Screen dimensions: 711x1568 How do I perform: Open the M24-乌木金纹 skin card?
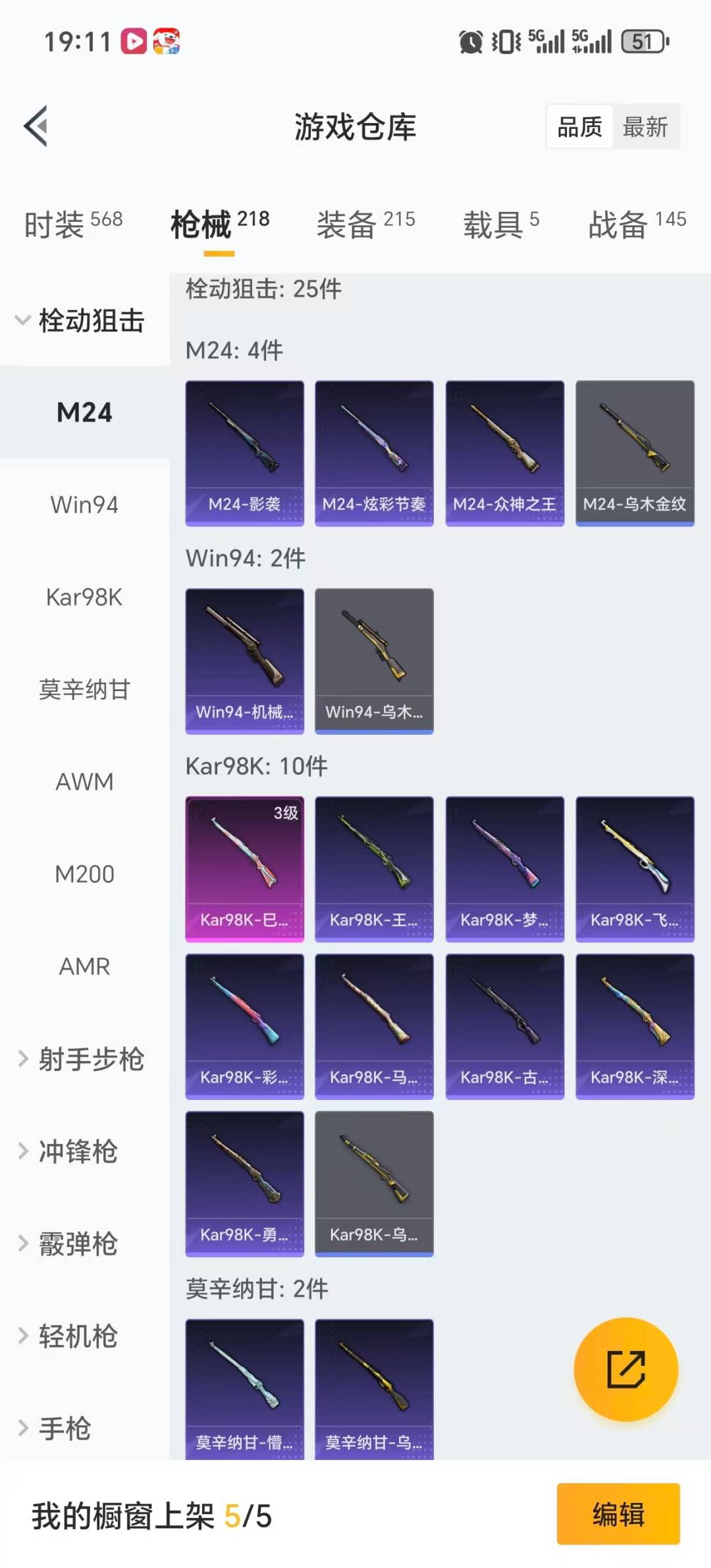tap(635, 453)
